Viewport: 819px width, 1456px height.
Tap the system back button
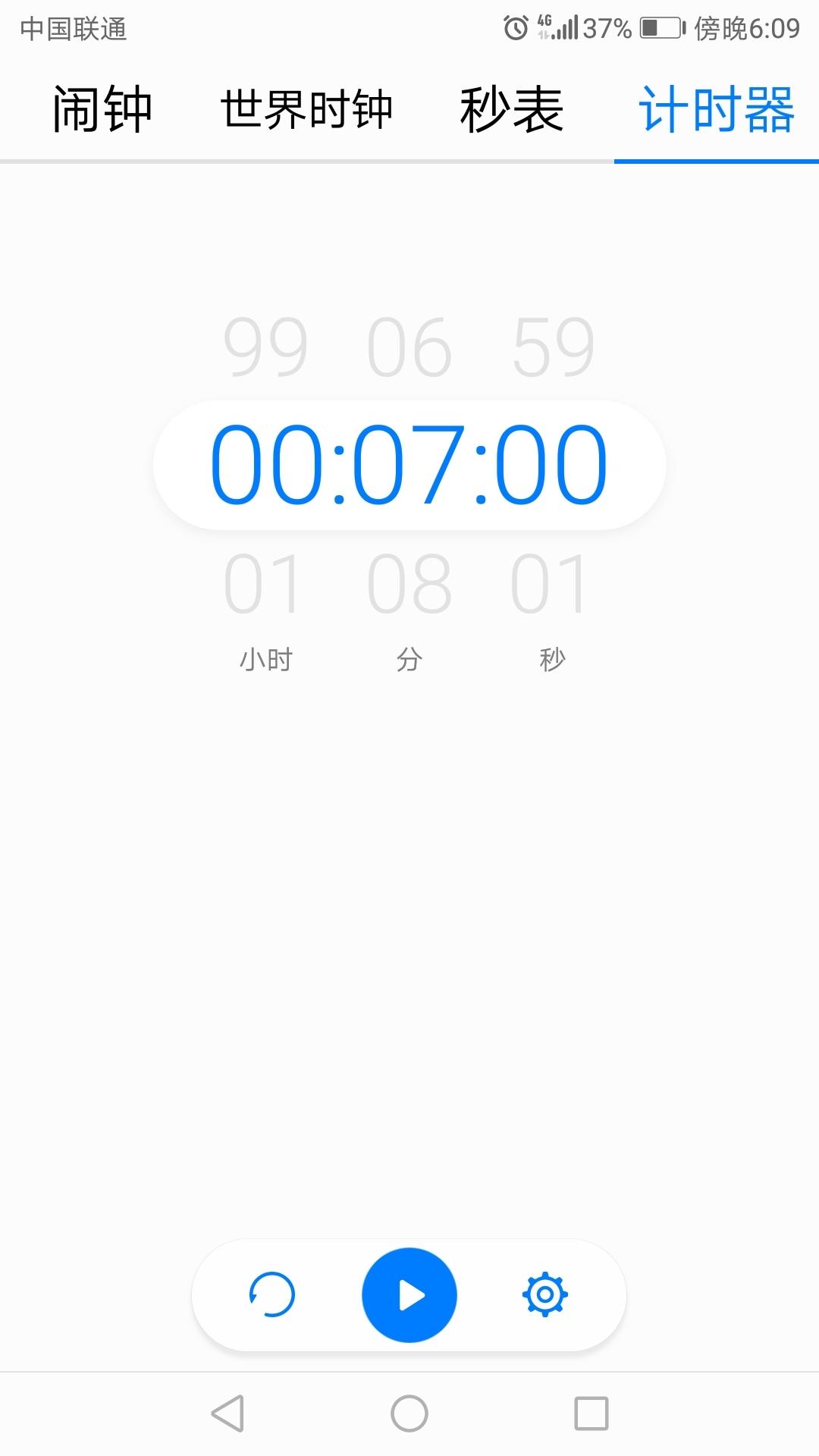point(227,1414)
